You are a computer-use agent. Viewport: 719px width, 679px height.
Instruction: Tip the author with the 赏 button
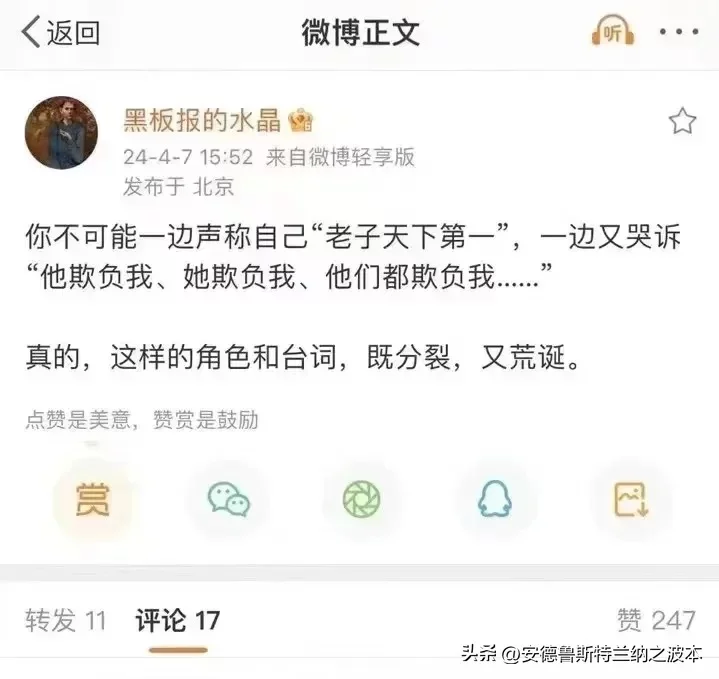93,498
